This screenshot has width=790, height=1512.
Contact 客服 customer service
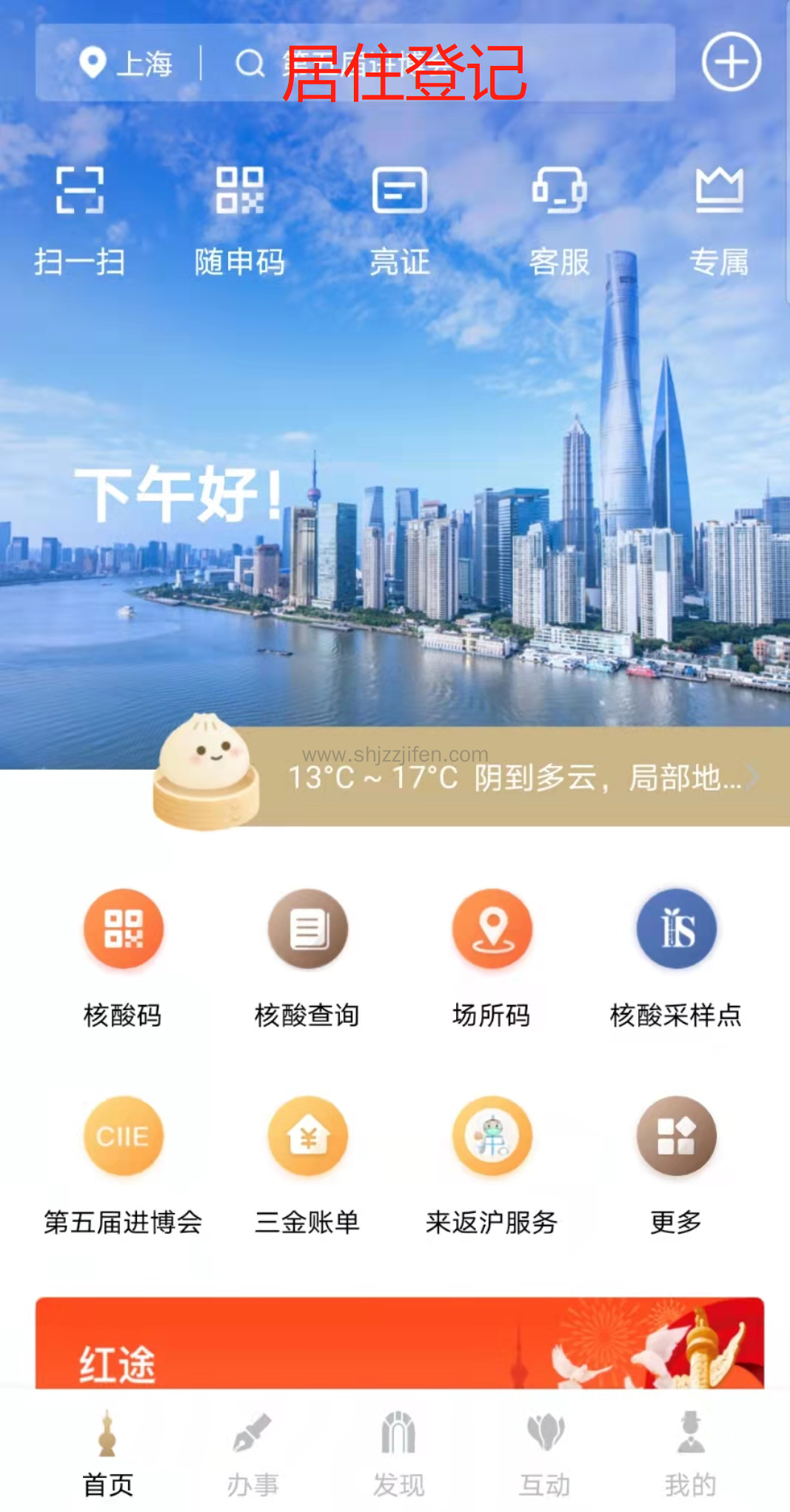[559, 219]
